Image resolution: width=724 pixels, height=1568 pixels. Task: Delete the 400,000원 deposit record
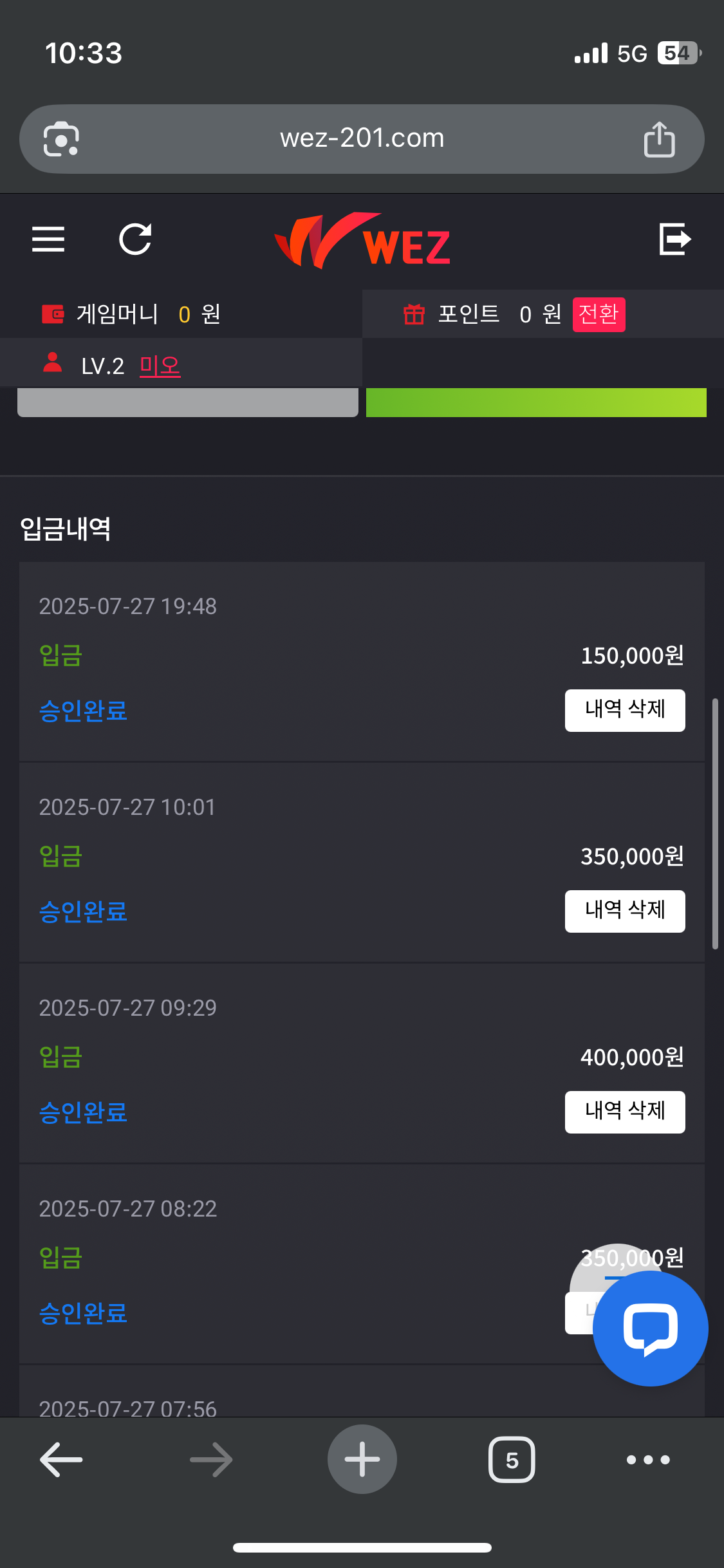click(x=625, y=1112)
